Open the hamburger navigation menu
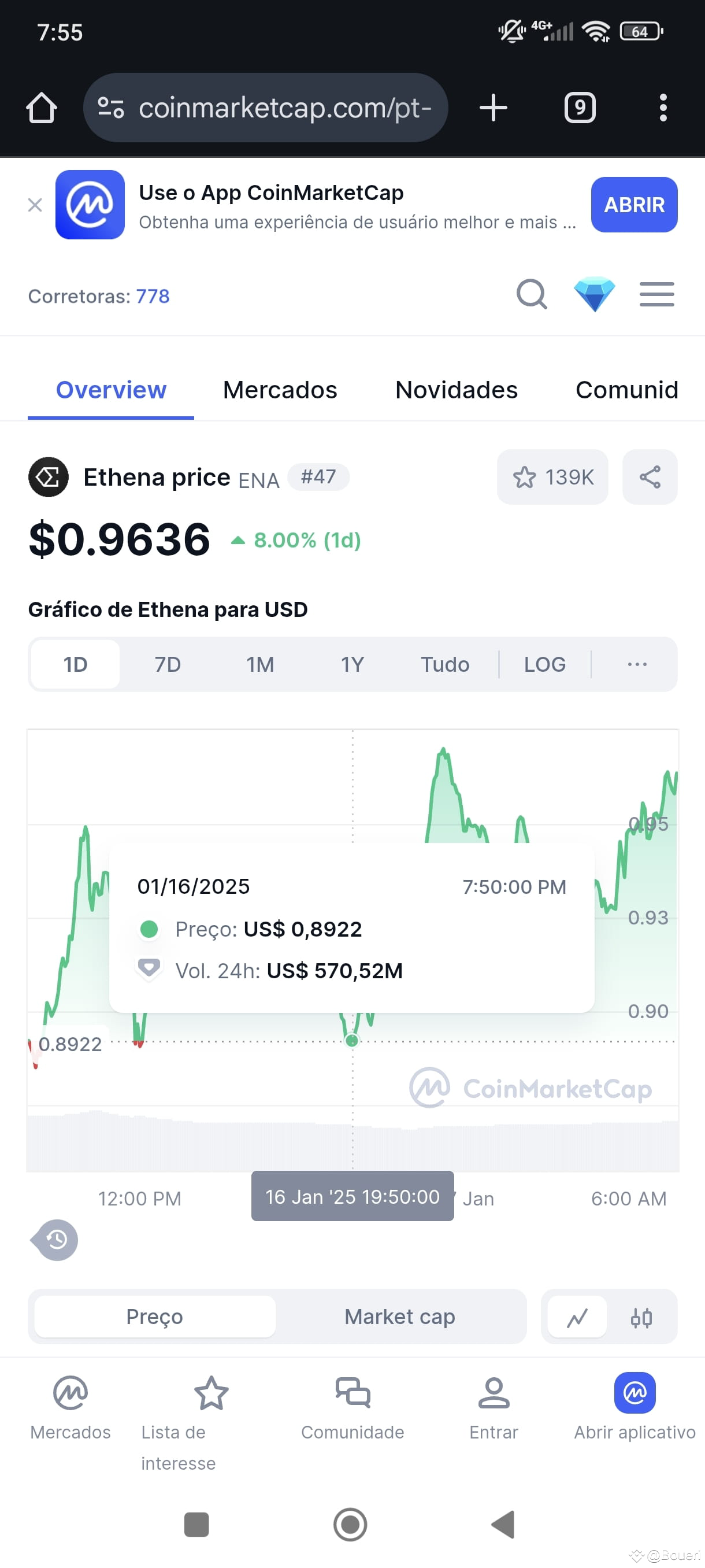 (657, 295)
